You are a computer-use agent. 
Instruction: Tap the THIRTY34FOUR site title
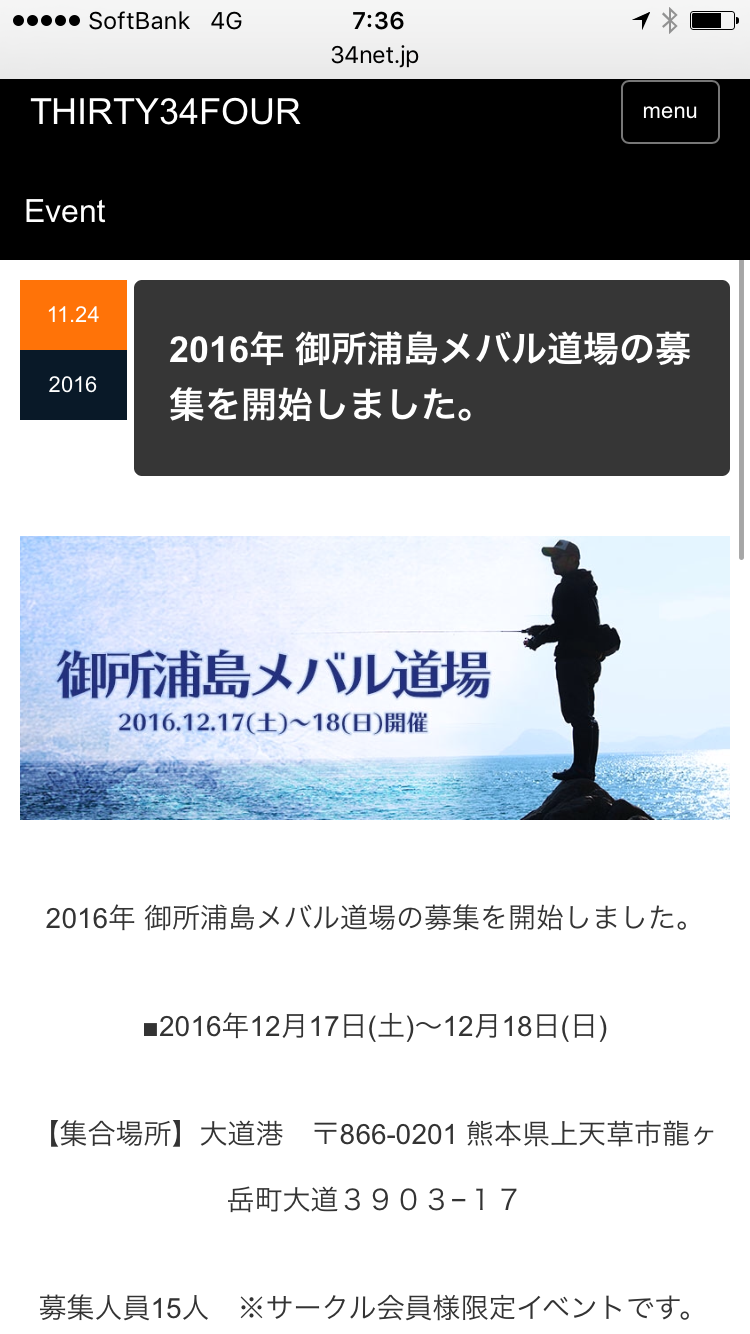pyautogui.click(x=165, y=112)
